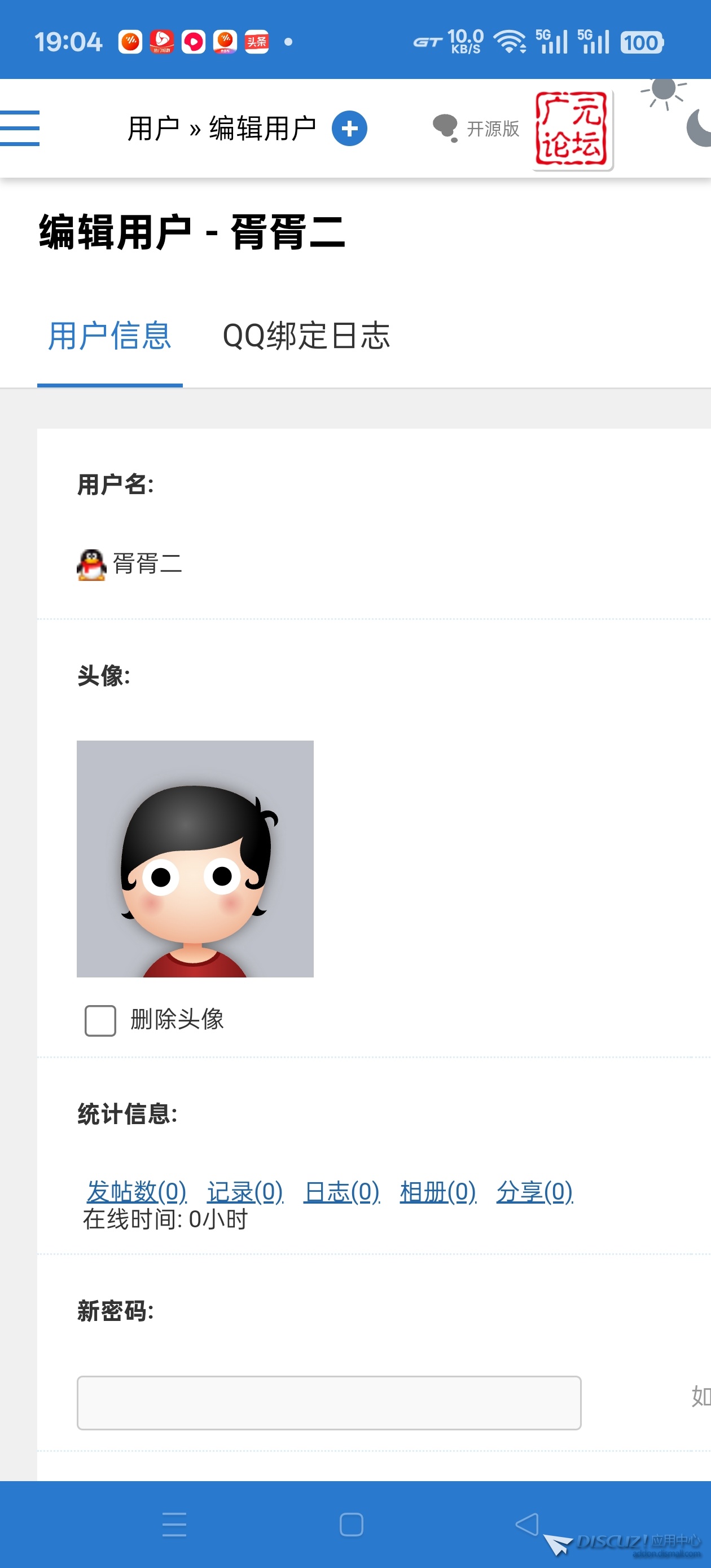
Task: Open the 相册(0) link
Action: coord(438,1191)
